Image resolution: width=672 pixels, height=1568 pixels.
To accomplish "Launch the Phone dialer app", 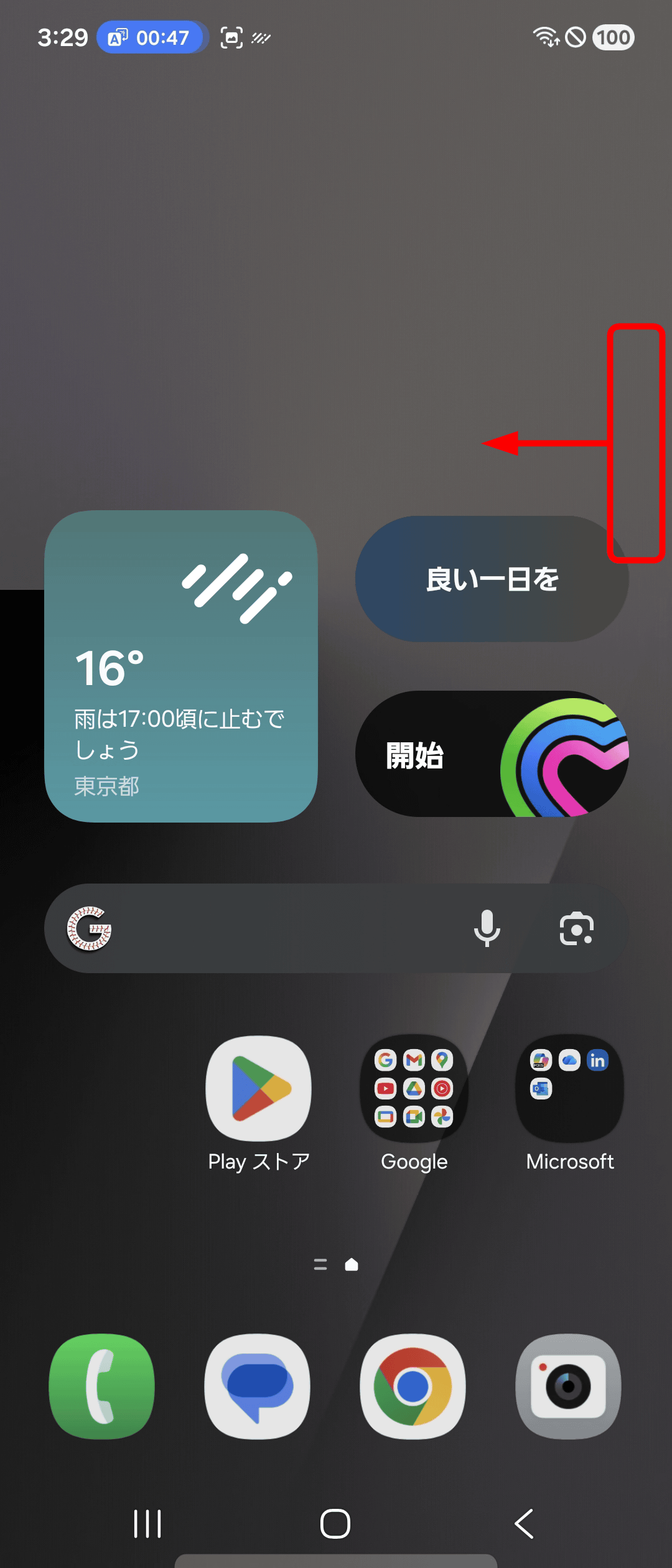I will [x=102, y=1386].
